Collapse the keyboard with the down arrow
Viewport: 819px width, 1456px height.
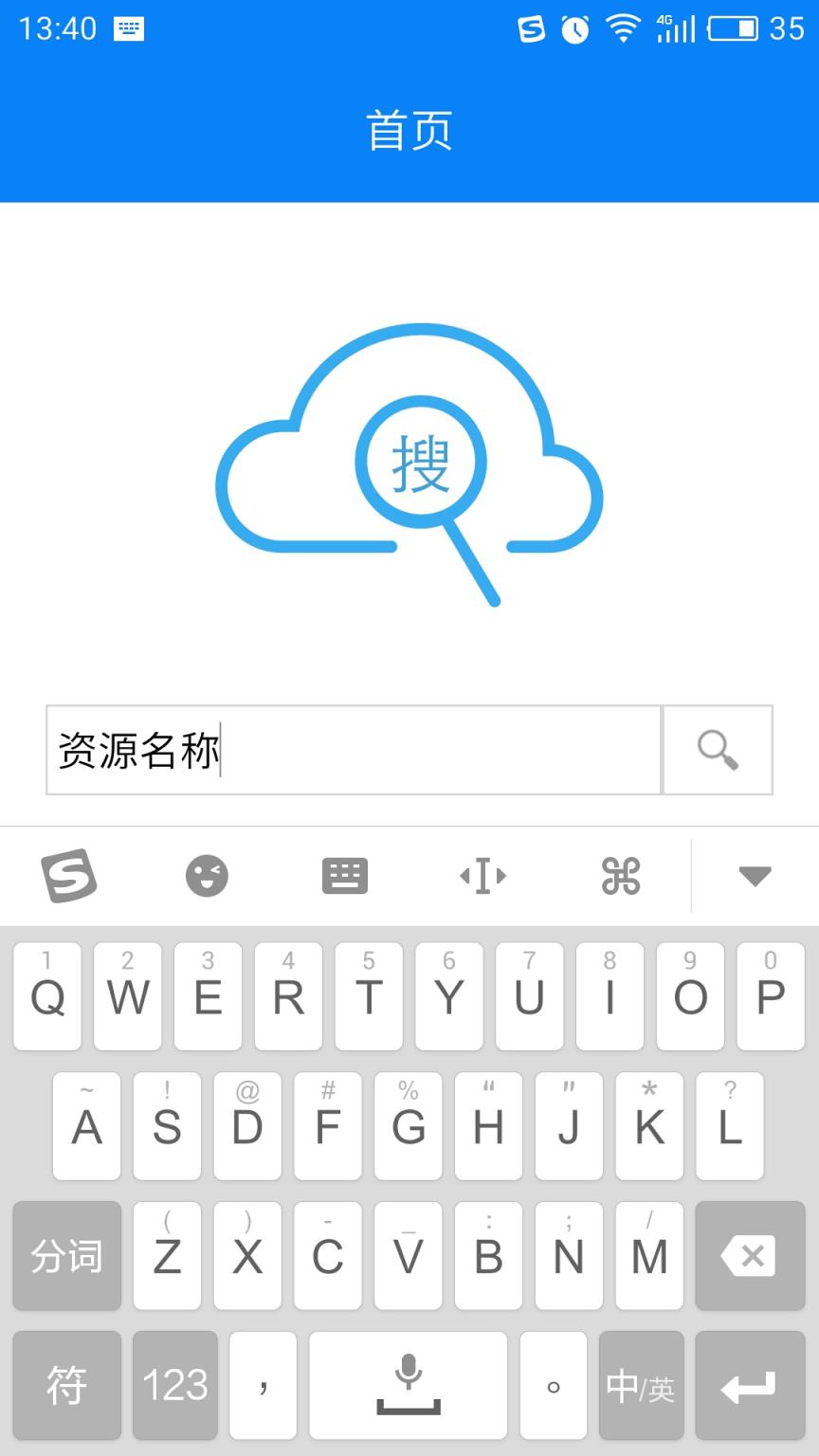[x=754, y=875]
